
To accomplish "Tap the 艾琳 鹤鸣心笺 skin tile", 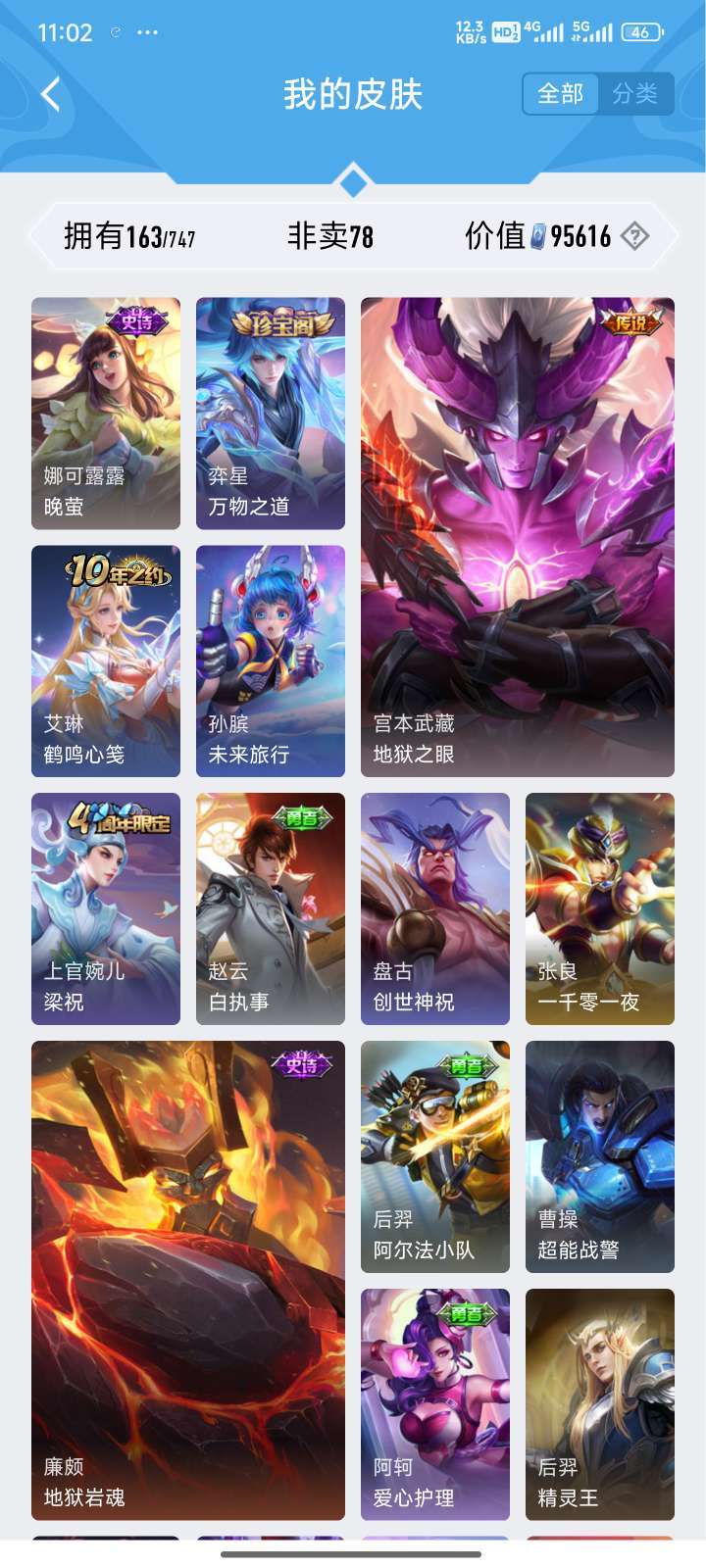I will point(106,661).
